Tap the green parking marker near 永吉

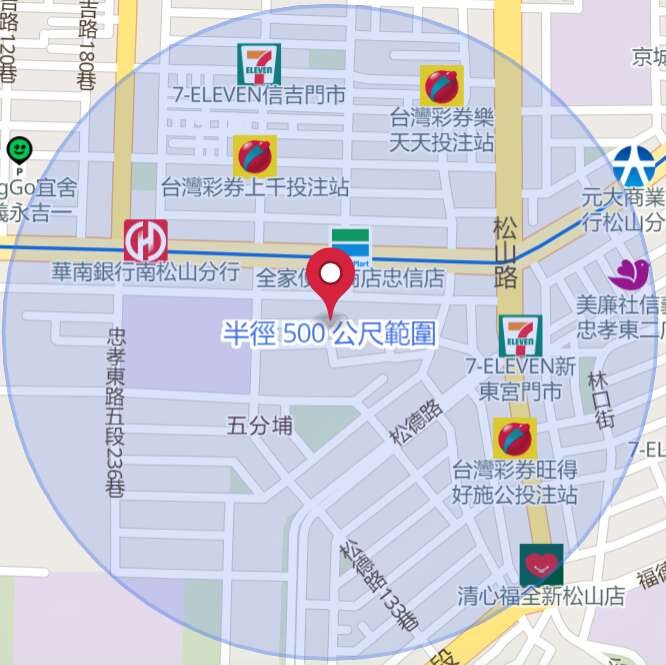19,152
